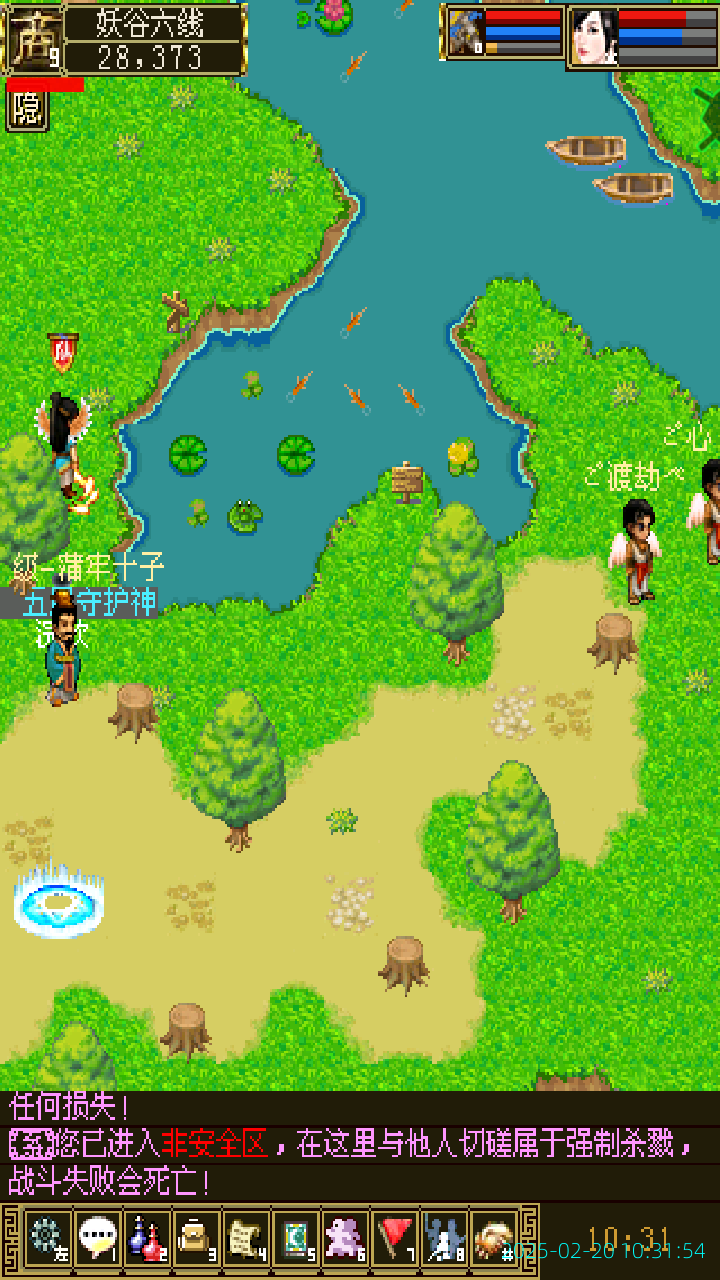Select the female character portrait
This screenshot has height=1280, width=720.
click(593, 36)
